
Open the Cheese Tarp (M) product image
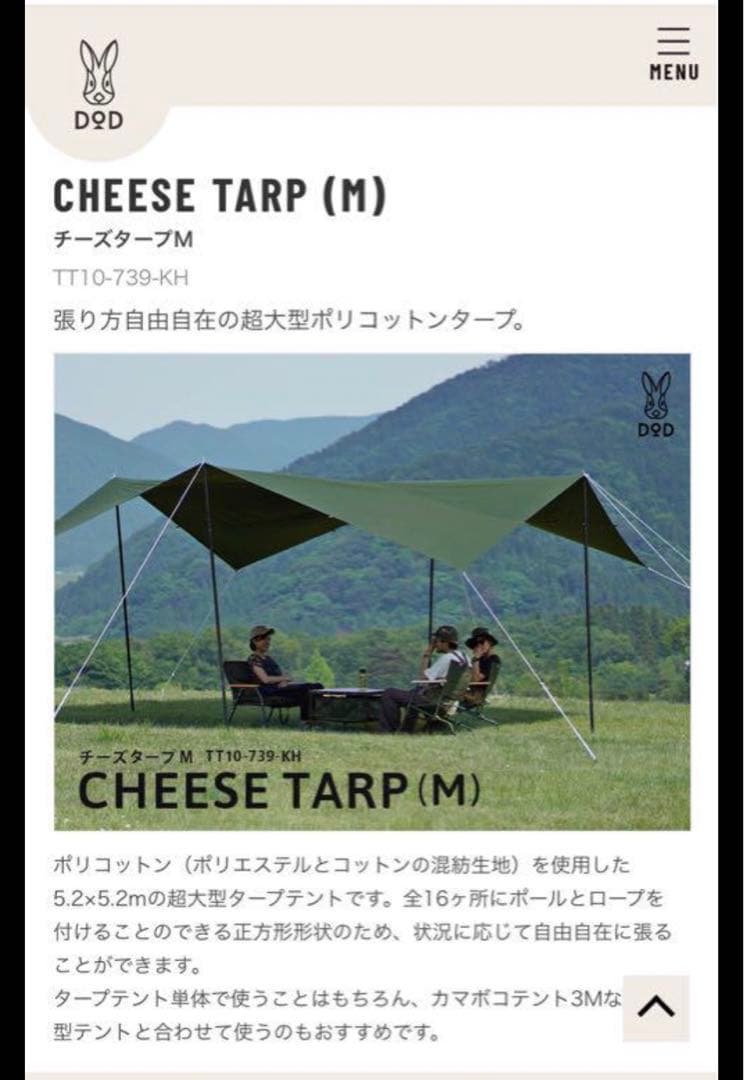click(x=372, y=592)
